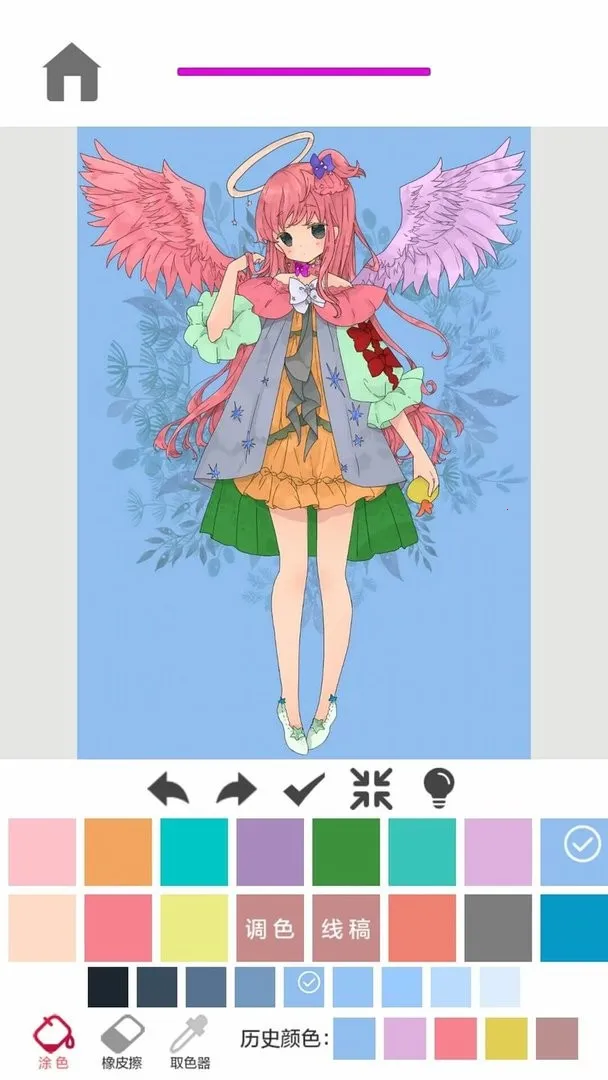Select the purple color swatch
The height and width of the screenshot is (1080, 608).
(x=270, y=852)
